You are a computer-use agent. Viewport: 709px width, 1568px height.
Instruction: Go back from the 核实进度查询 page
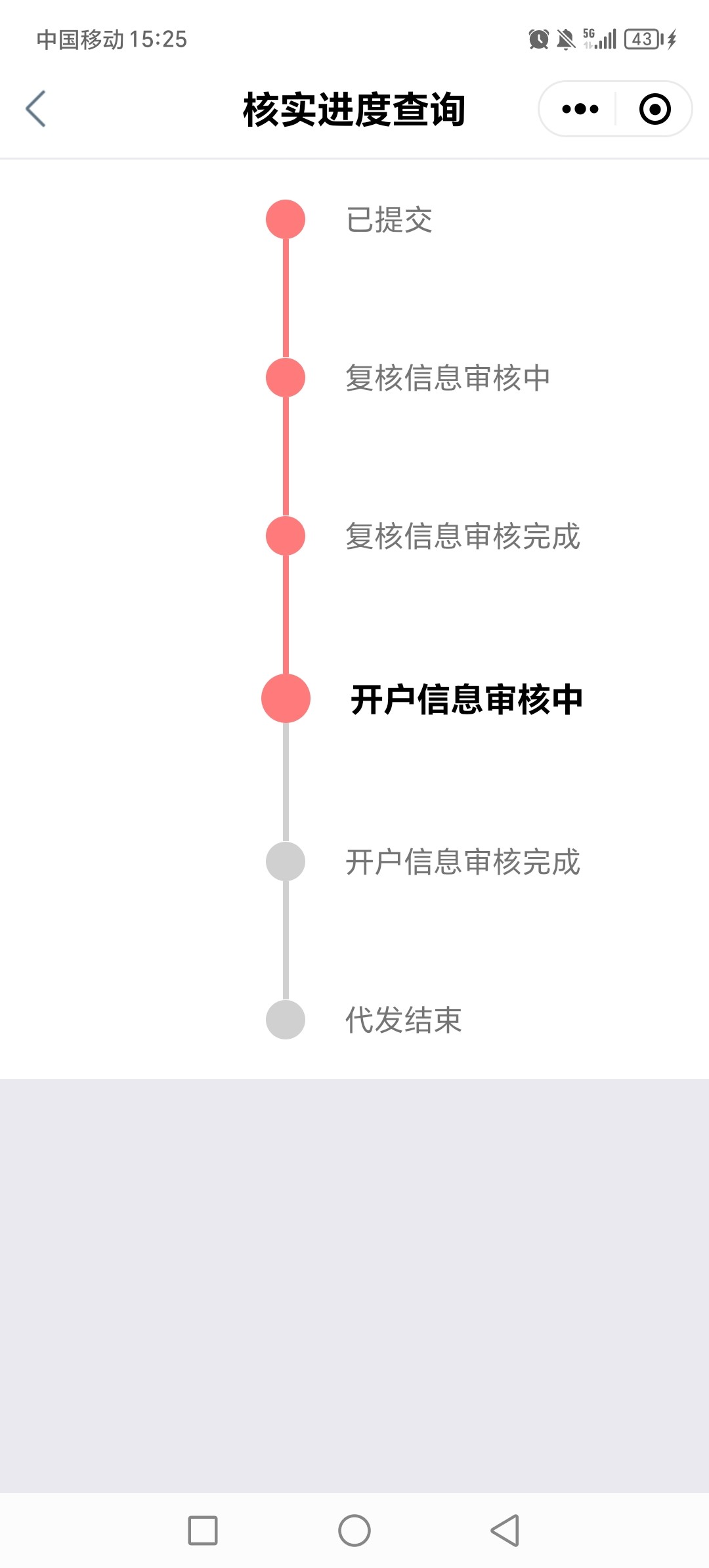(36, 109)
